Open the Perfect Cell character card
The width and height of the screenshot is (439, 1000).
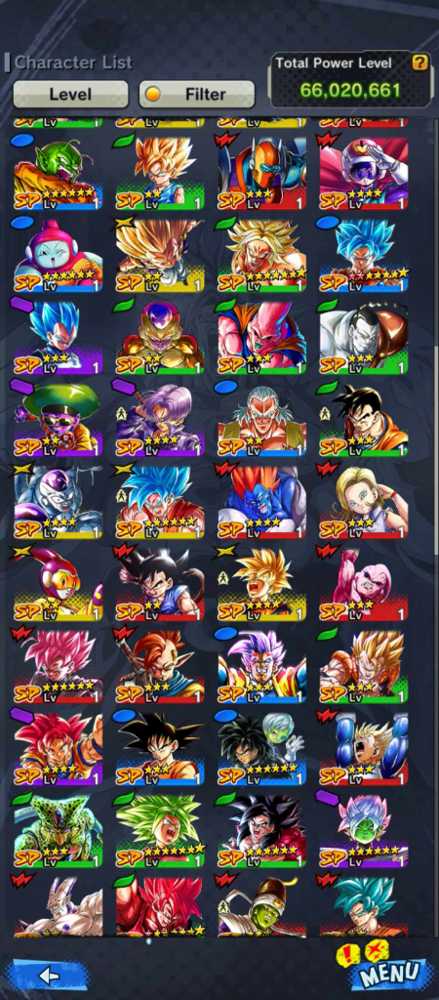[57, 831]
